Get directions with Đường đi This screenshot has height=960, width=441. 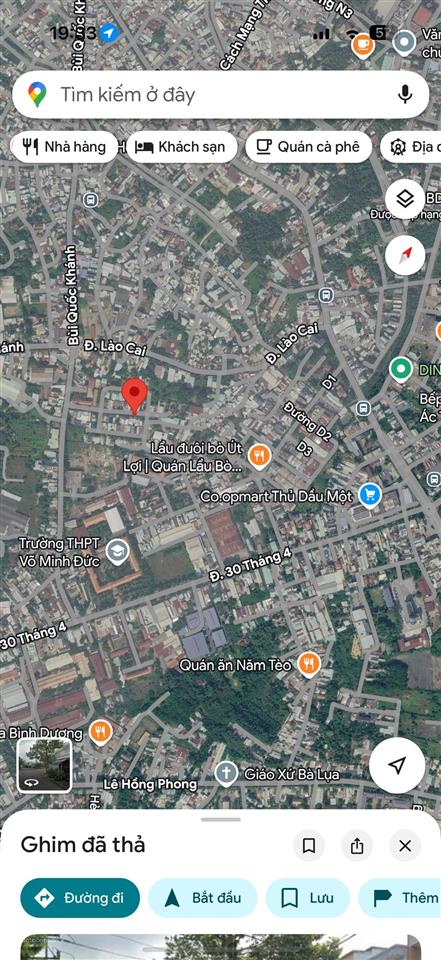click(80, 898)
